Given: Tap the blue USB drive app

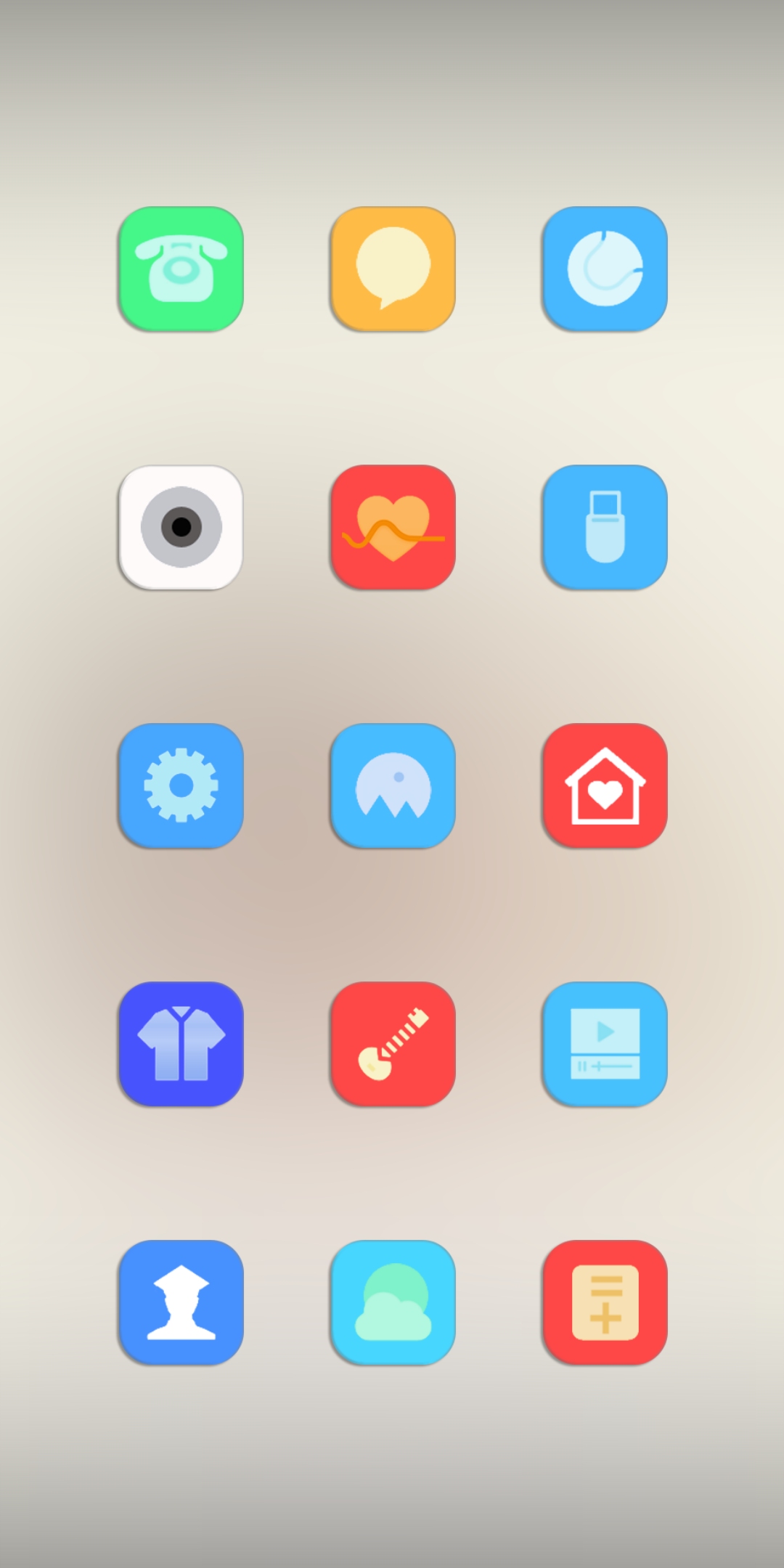Looking at the screenshot, I should coord(605,527).
